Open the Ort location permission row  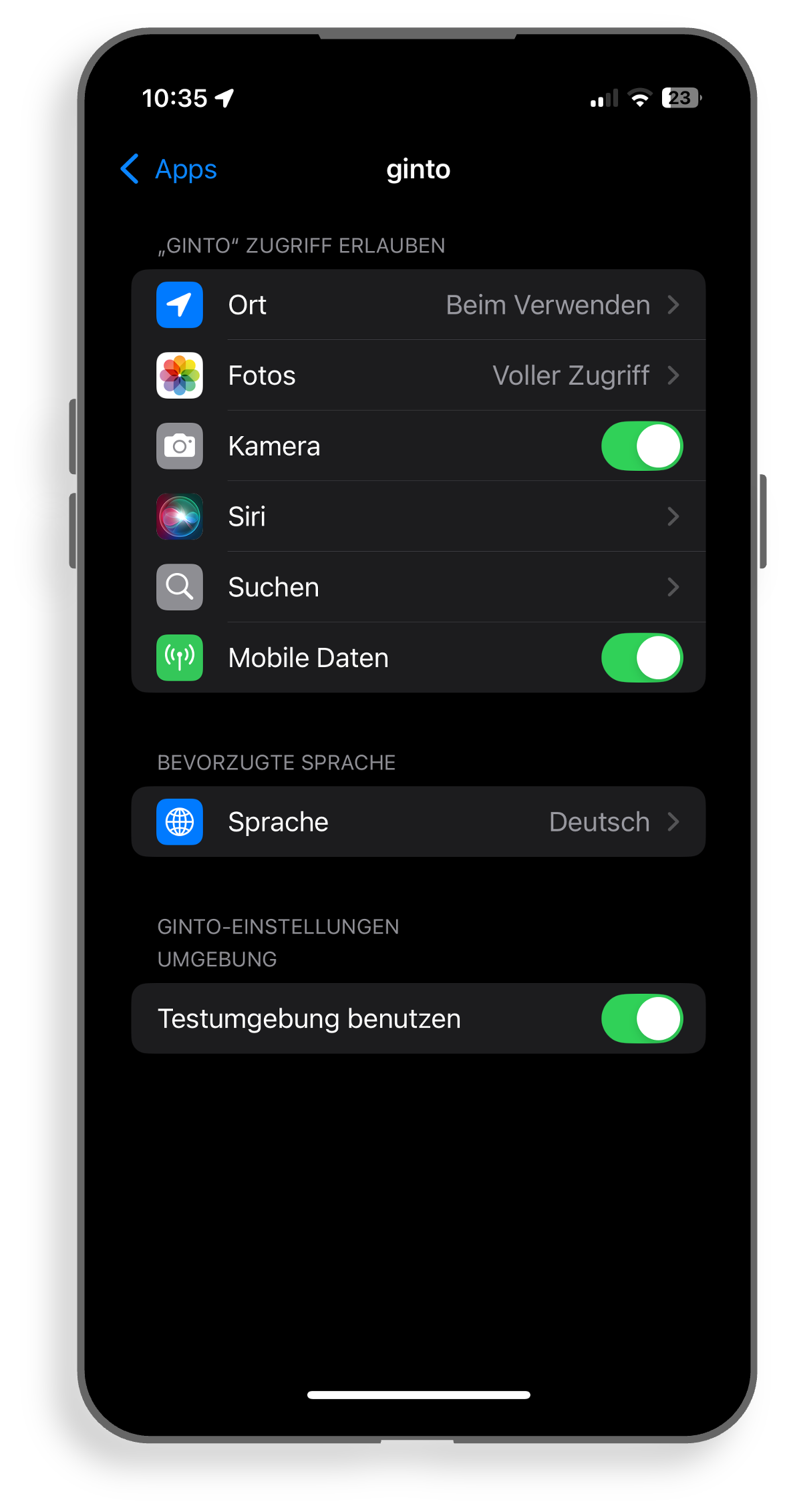point(418,305)
